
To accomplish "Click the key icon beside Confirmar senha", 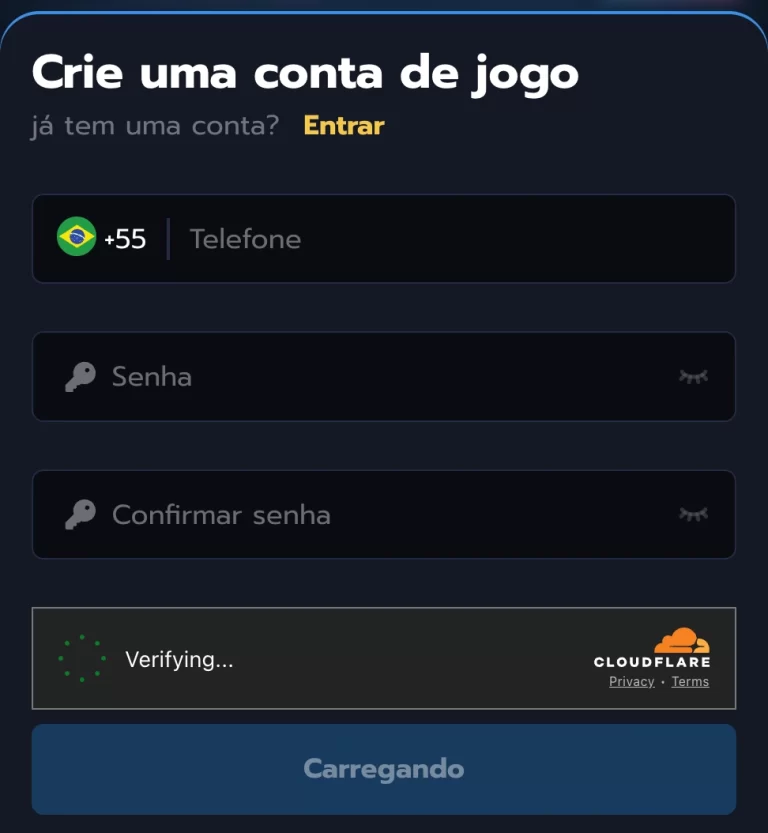I will [x=81, y=514].
